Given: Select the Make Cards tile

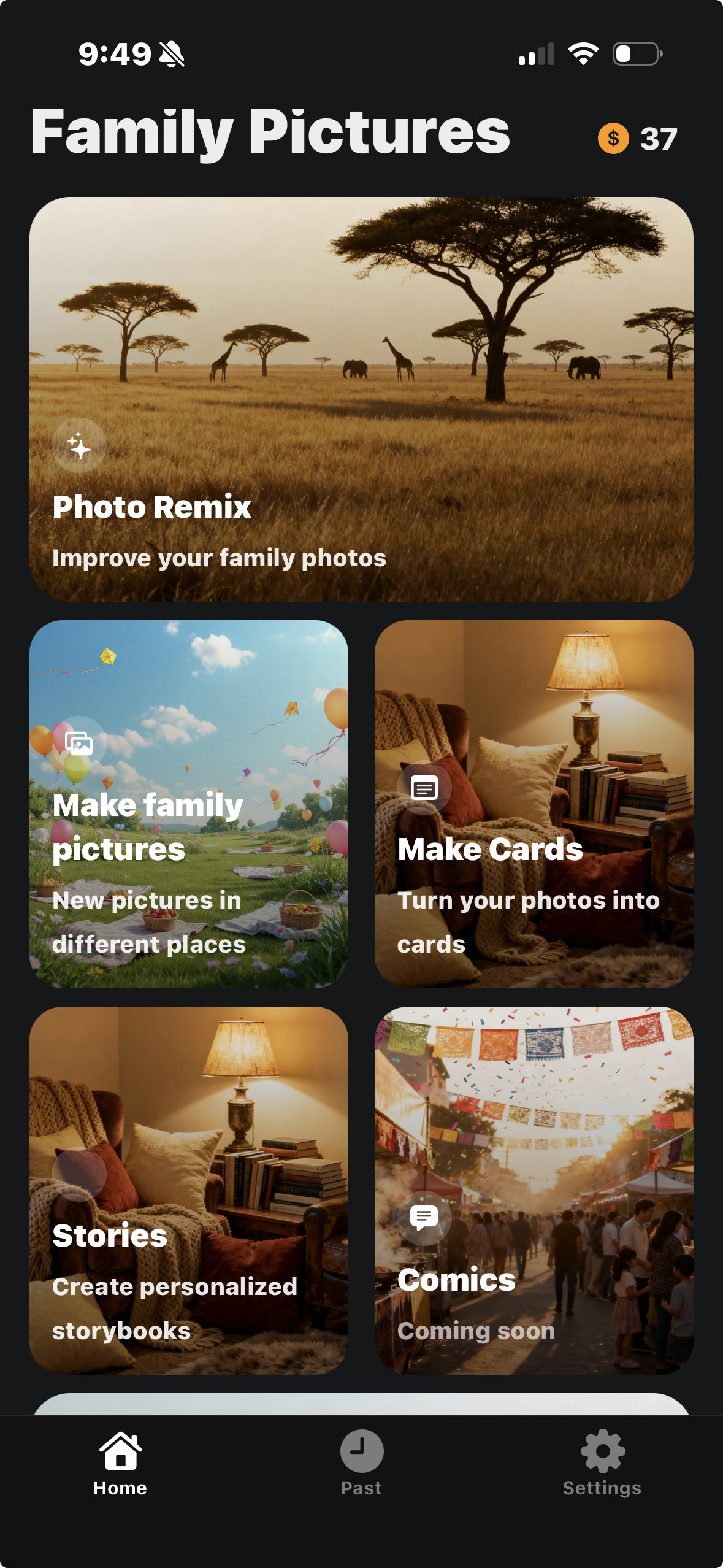Looking at the screenshot, I should pyautogui.click(x=534, y=804).
